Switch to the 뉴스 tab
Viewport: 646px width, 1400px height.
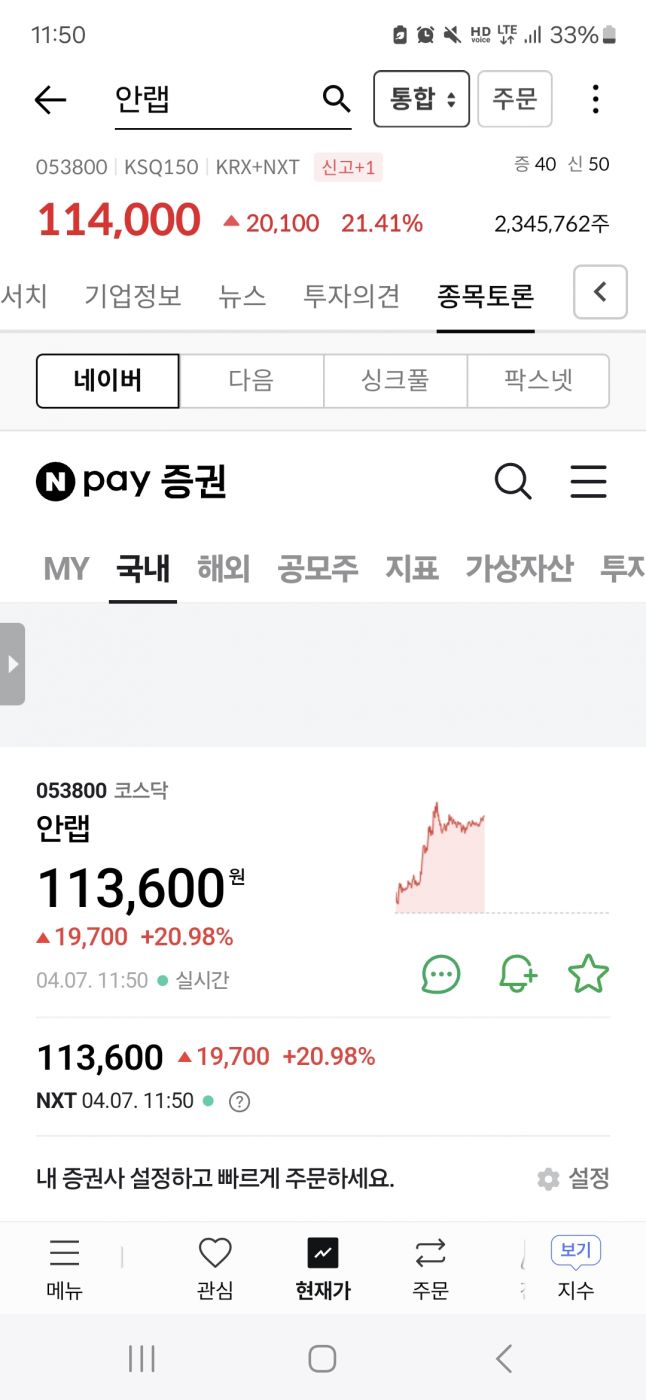coord(242,295)
